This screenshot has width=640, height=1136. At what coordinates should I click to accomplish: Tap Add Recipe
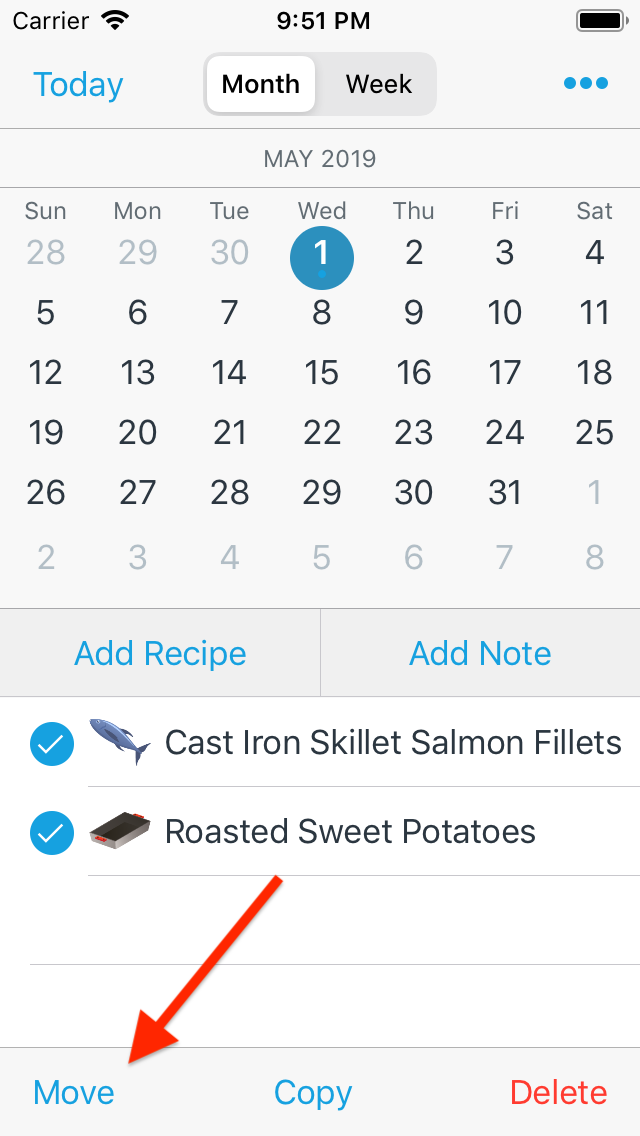click(160, 653)
